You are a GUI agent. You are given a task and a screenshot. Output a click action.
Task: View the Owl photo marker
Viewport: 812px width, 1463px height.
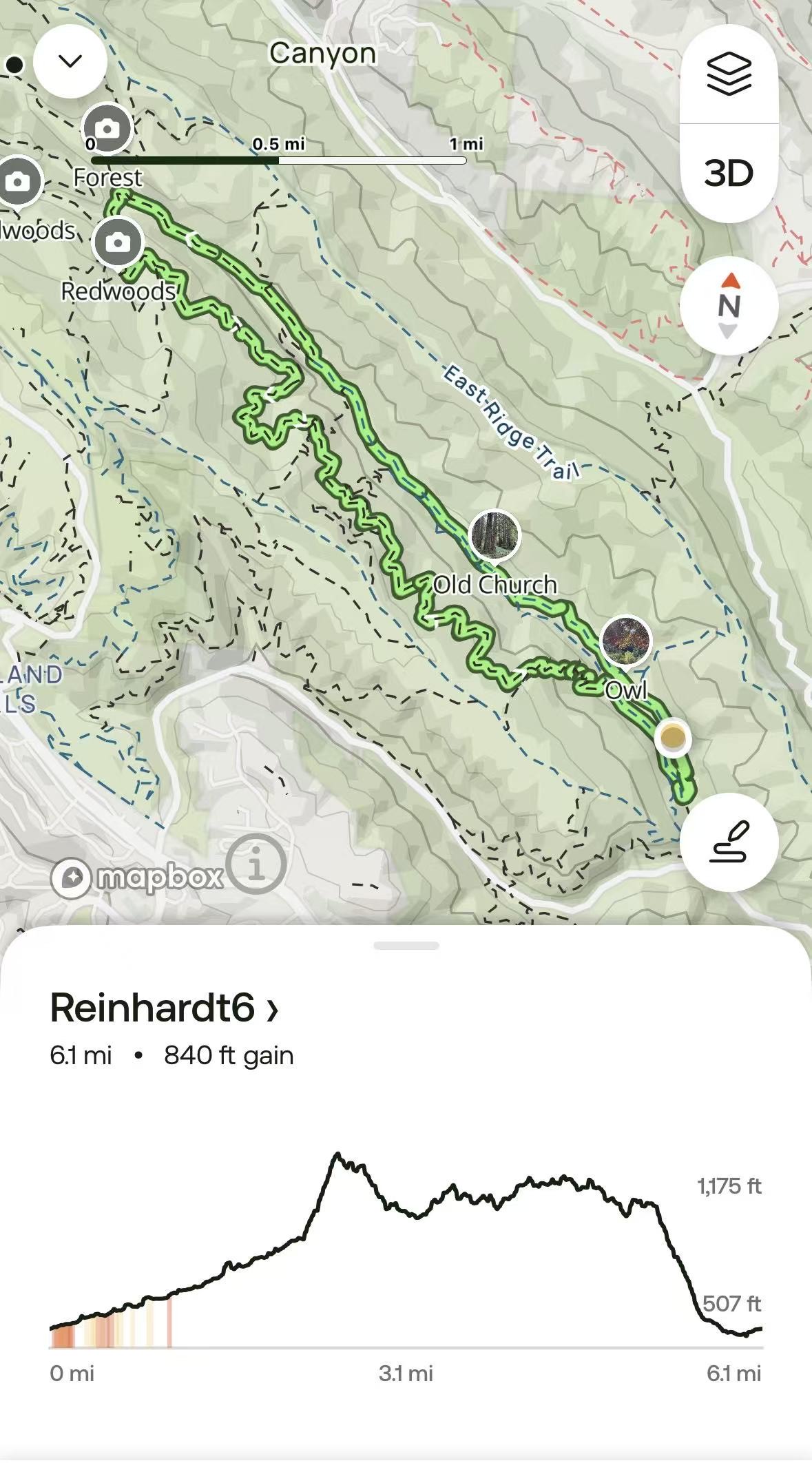click(625, 641)
